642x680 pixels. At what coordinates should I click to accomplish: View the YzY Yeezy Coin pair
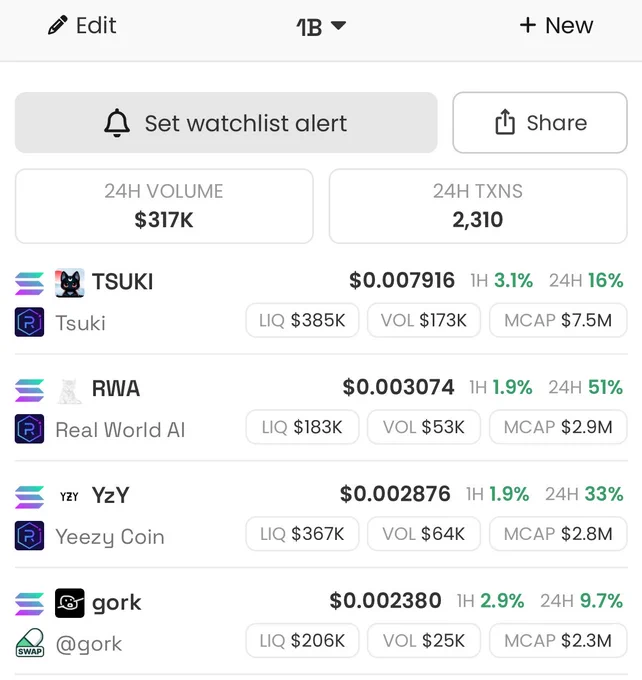click(321, 515)
